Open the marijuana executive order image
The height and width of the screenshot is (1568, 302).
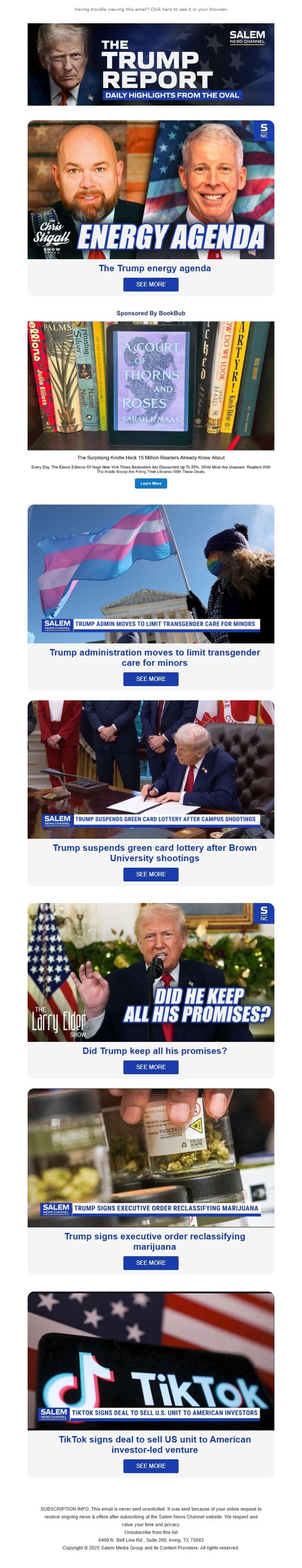(151, 1158)
